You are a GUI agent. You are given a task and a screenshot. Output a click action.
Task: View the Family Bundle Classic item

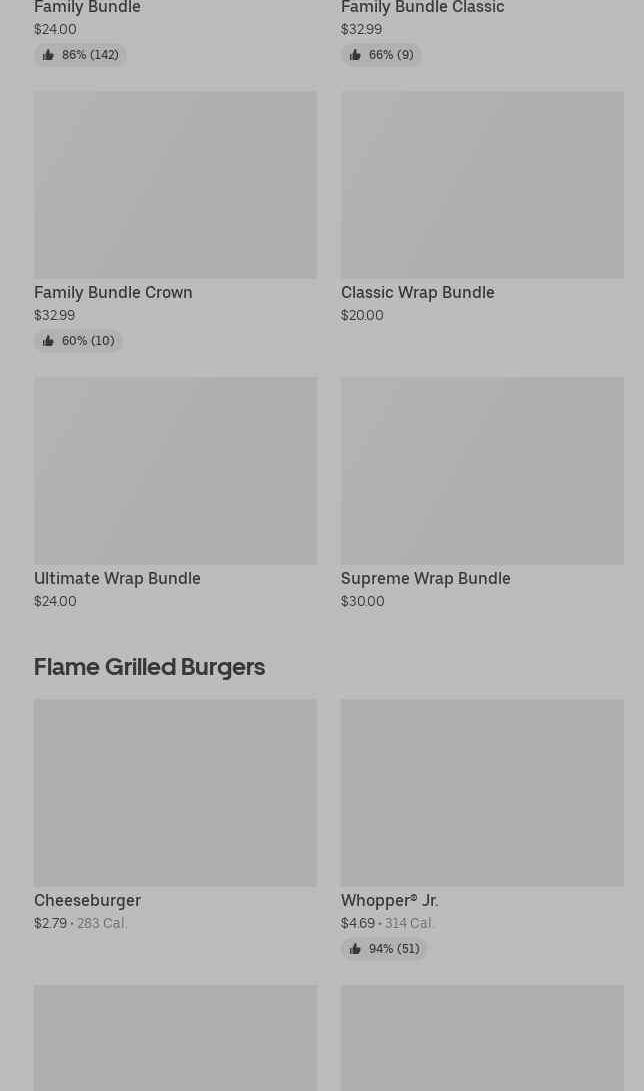pyautogui.click(x=482, y=33)
